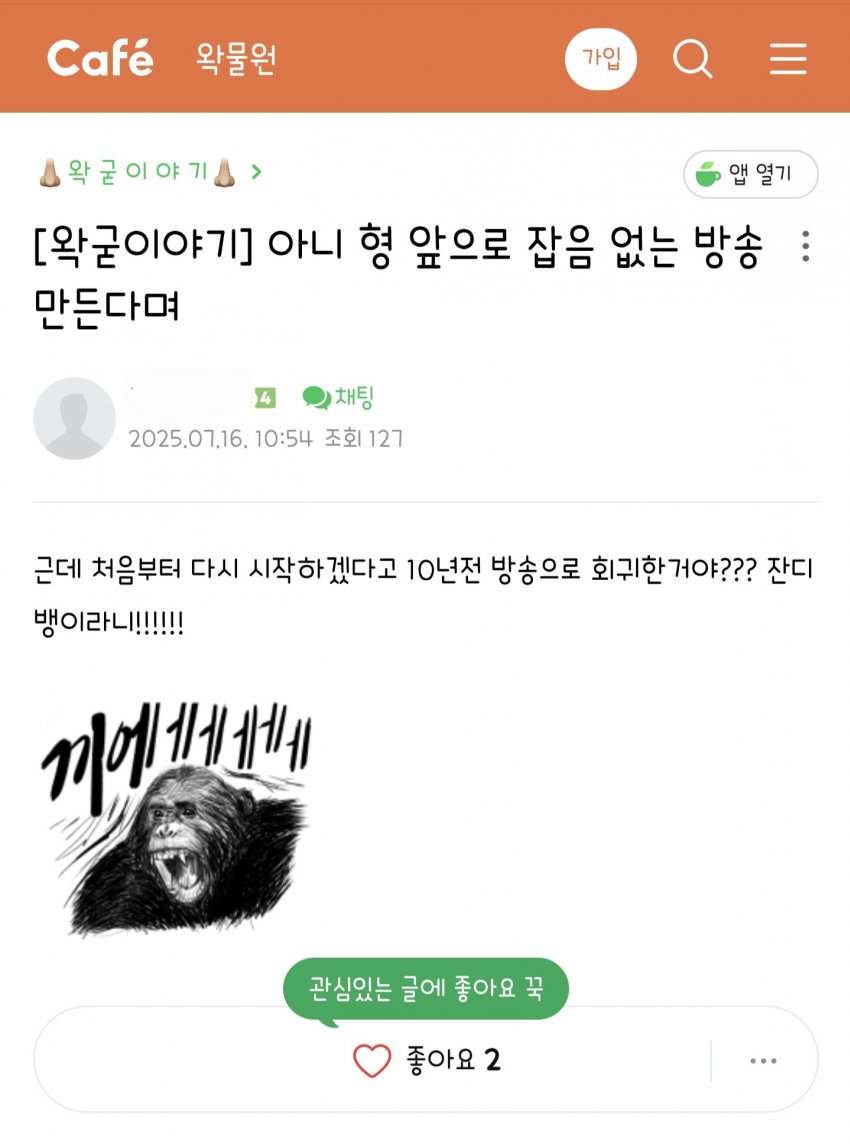Open the post's three-dot options menu
850x1144 pixels.
805,246
